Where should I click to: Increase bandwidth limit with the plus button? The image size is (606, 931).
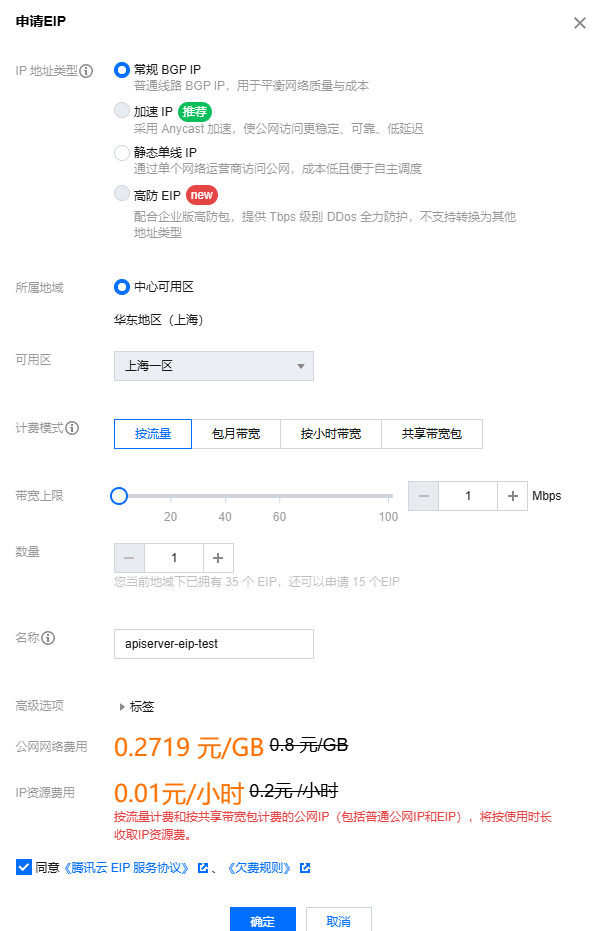(512, 496)
